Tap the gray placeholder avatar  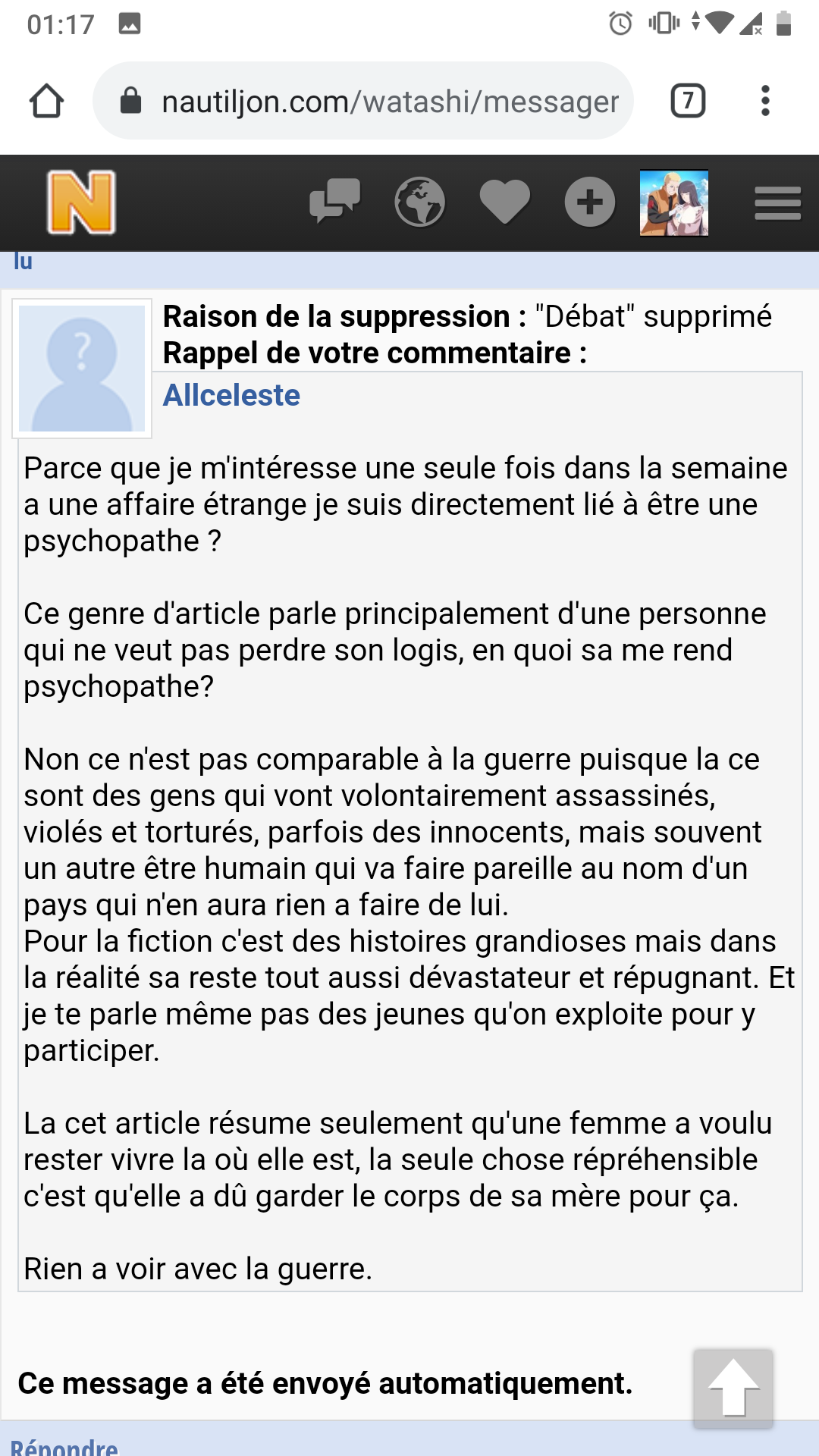82,369
